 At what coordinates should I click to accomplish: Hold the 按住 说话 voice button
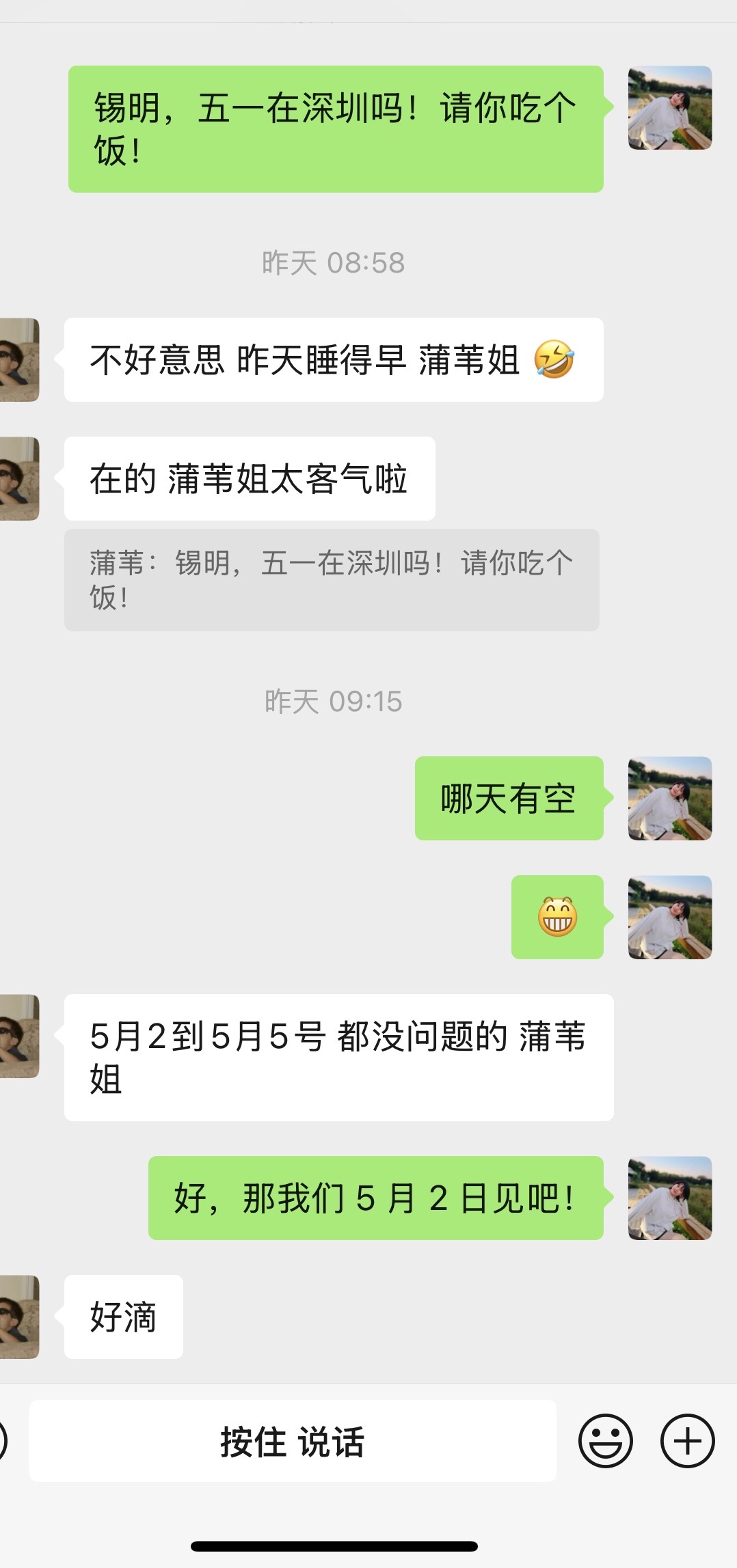click(x=293, y=1441)
